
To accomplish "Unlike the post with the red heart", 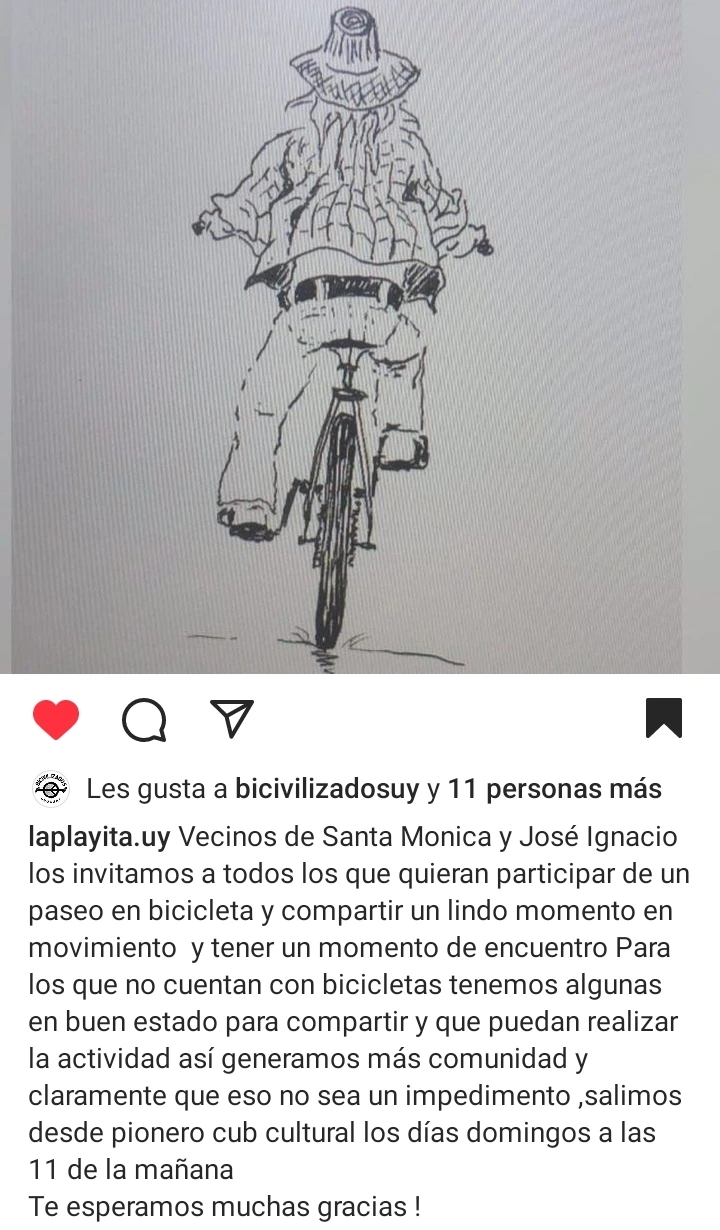I will pos(56,719).
